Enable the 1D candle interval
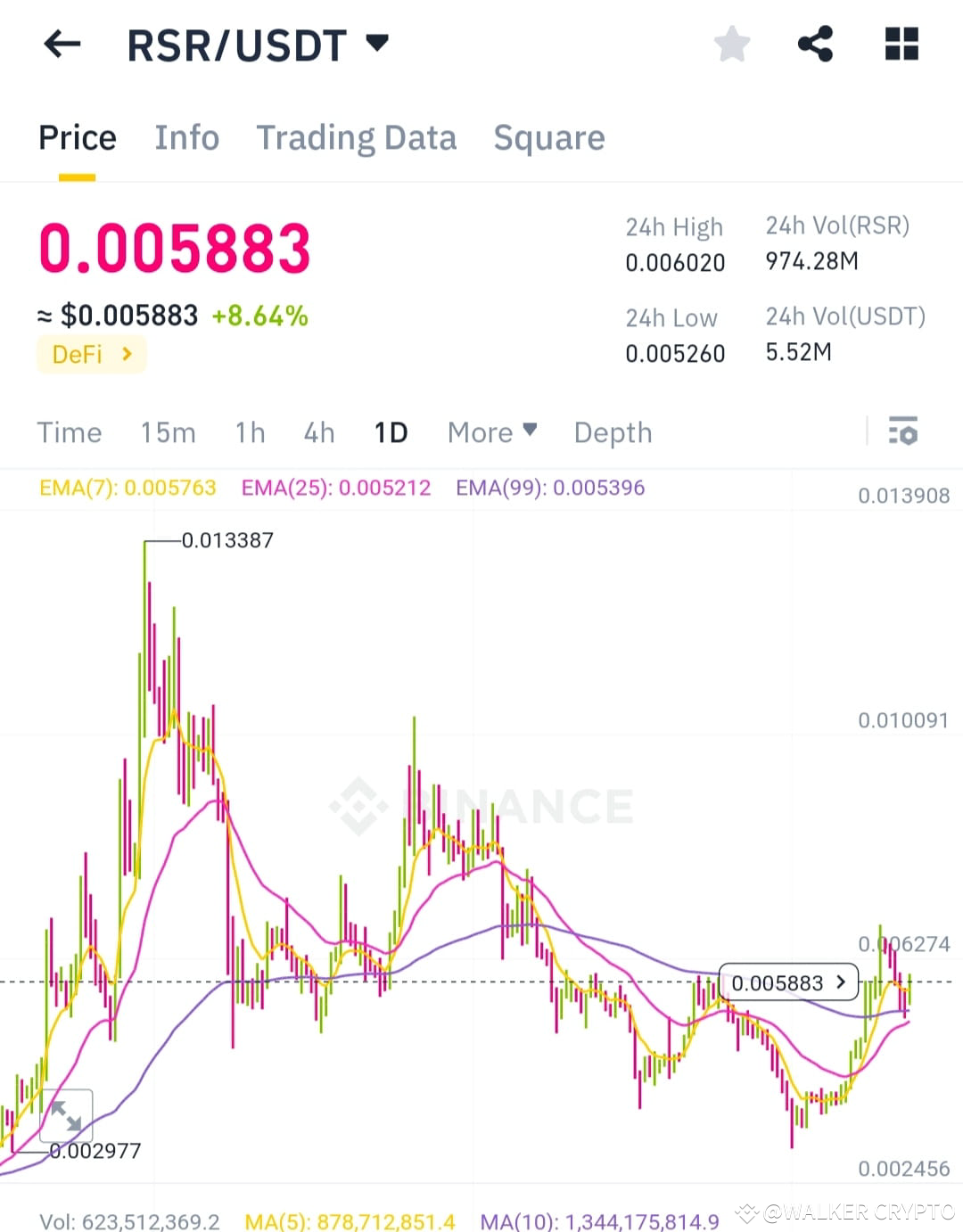Viewport: 963px width, 1232px height. [x=391, y=432]
